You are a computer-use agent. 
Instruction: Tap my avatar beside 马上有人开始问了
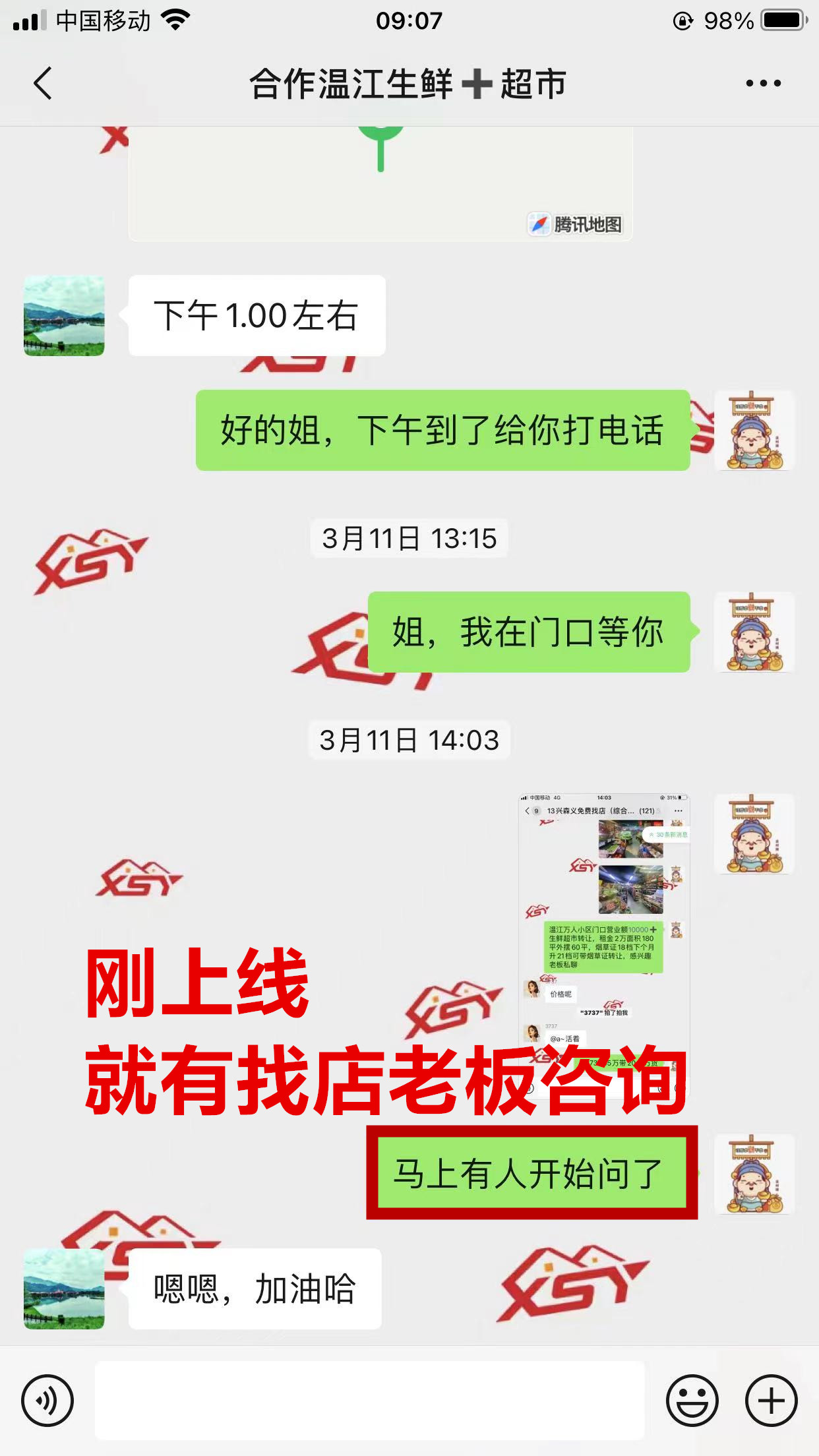[x=754, y=1174]
